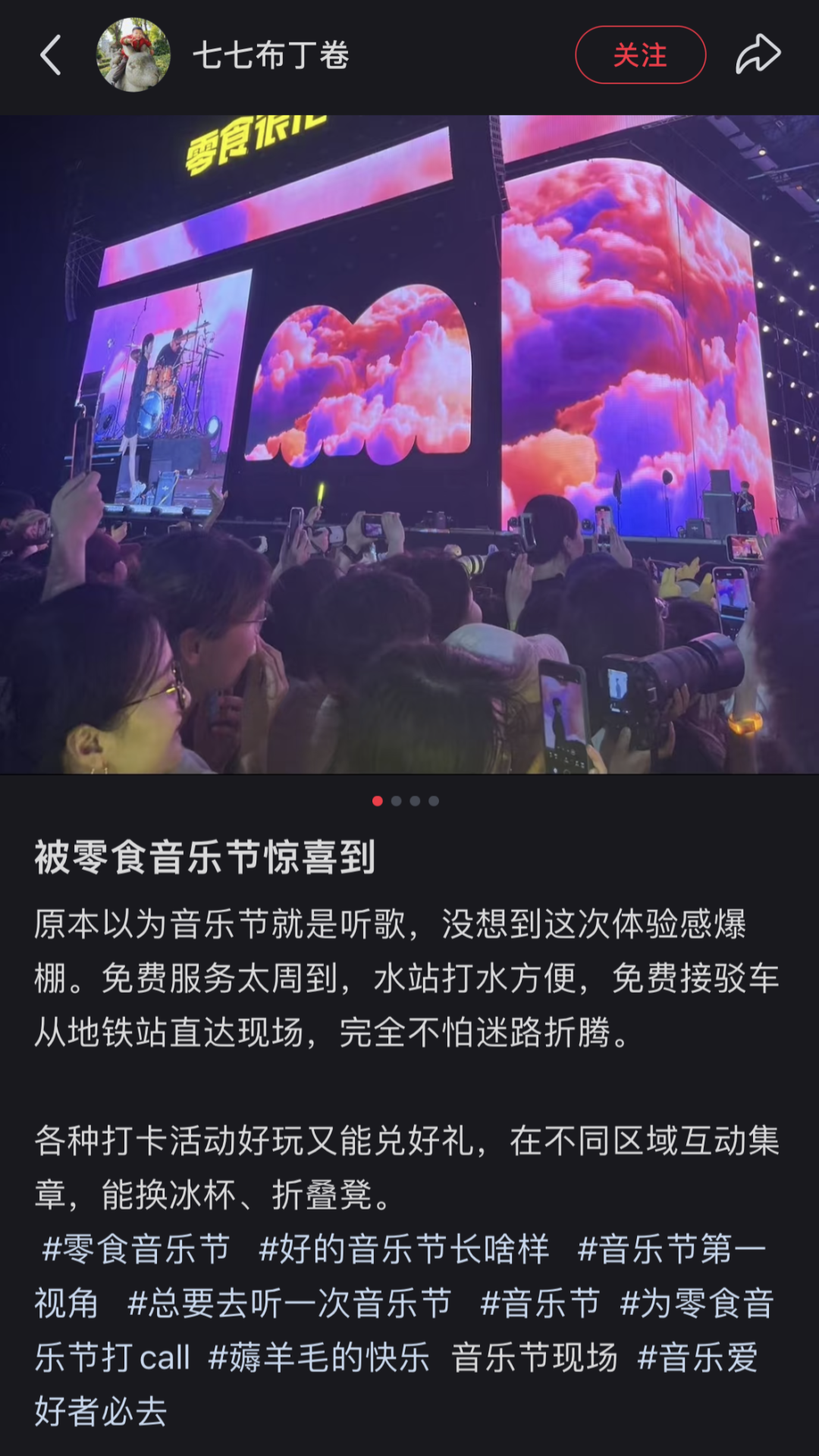This screenshot has width=819, height=1456.
Task: Open the concert photo in full view
Action: 409,444
